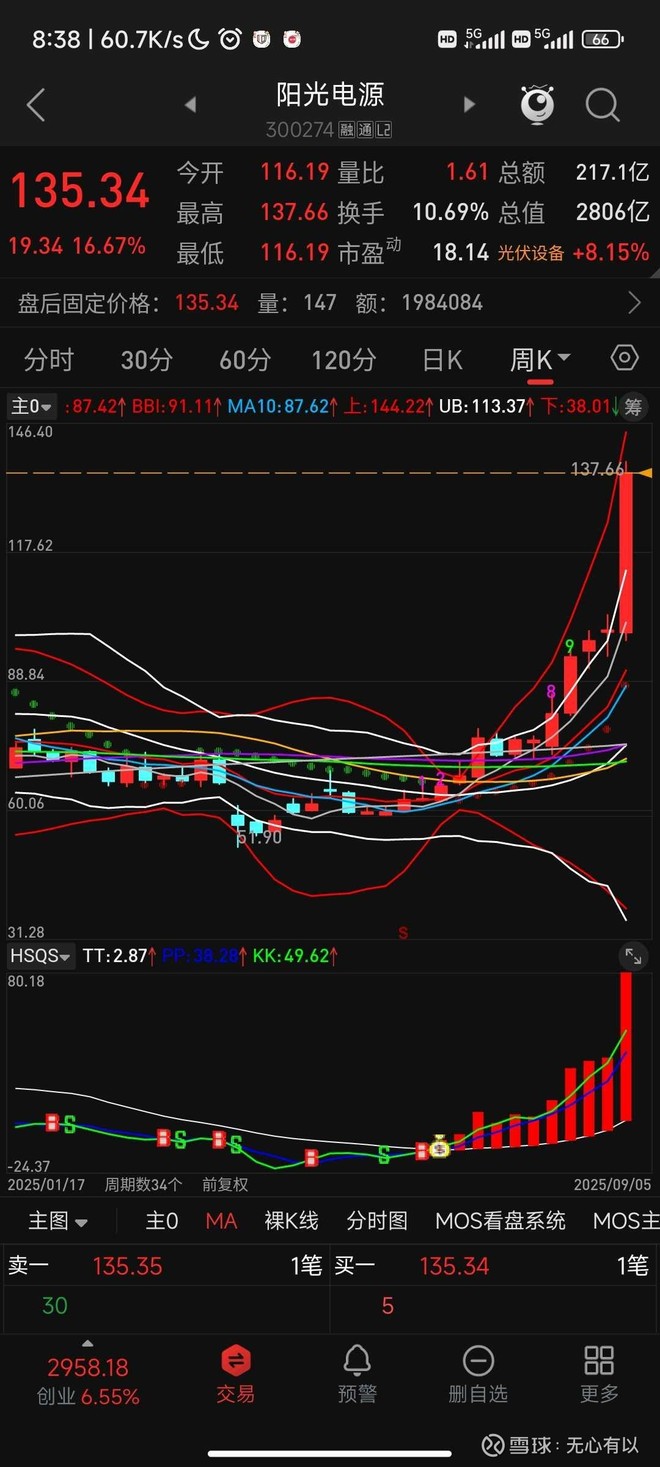Screen dimensions: 660x1467
Task: Switch to the 日K chart tab
Action: coord(442,360)
